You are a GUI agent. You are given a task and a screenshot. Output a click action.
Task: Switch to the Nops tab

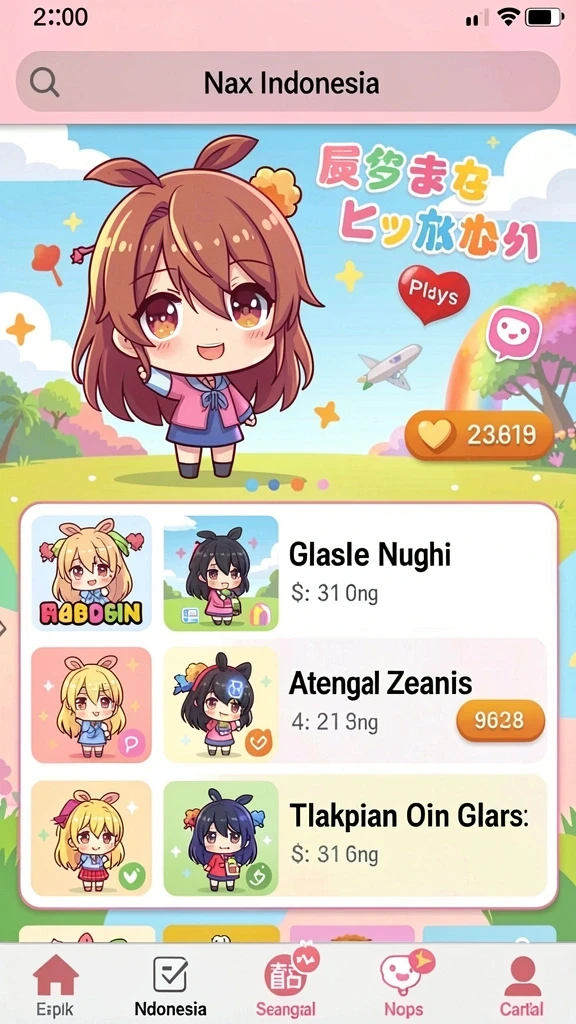403,985
